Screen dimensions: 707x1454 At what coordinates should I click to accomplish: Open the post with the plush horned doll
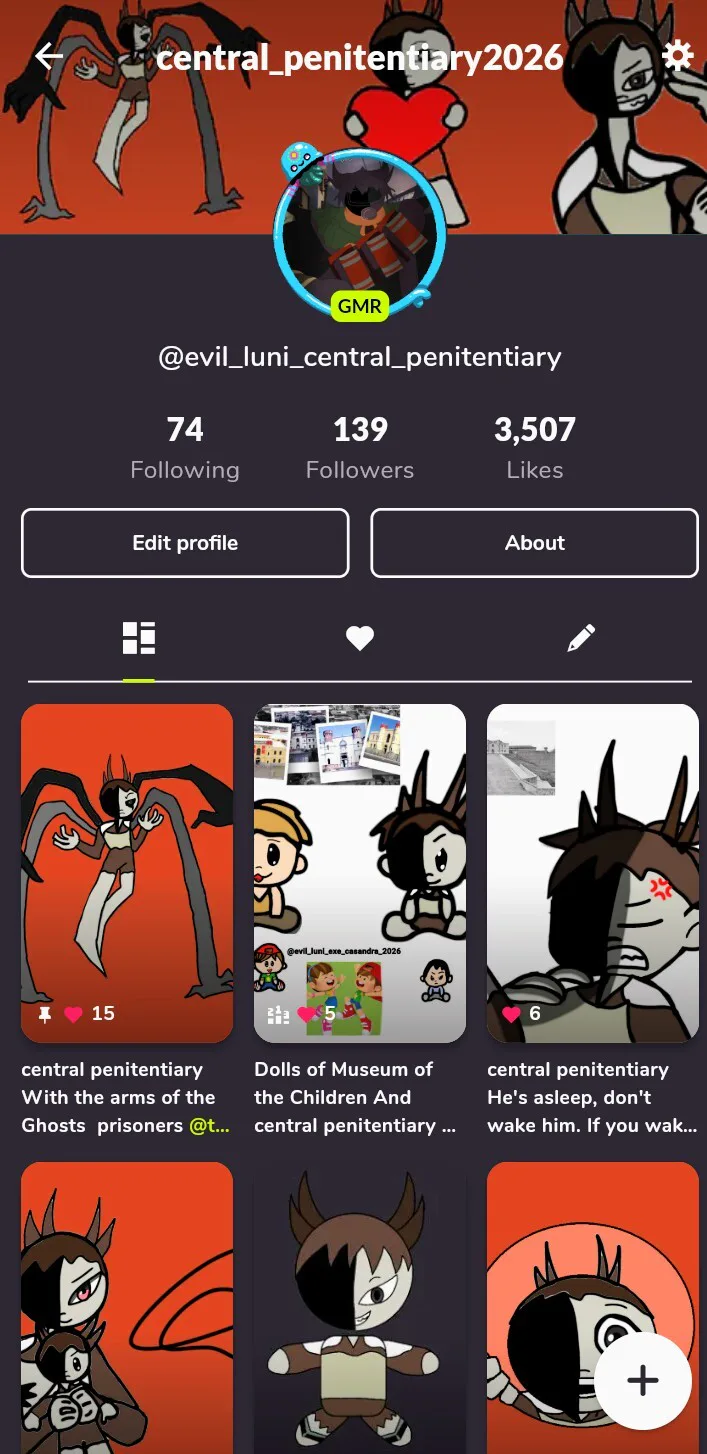pyautogui.click(x=360, y=1310)
